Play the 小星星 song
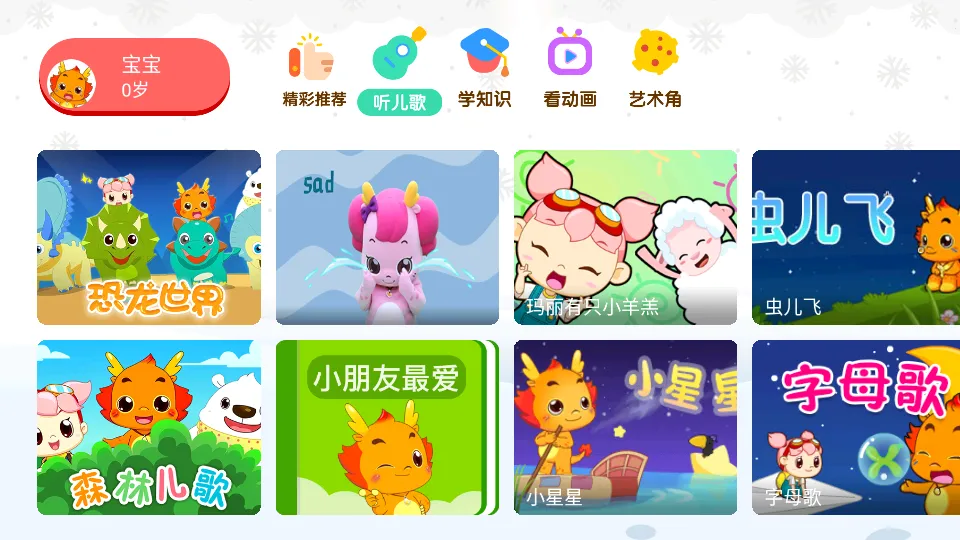This screenshot has height=540, width=960. (x=625, y=427)
